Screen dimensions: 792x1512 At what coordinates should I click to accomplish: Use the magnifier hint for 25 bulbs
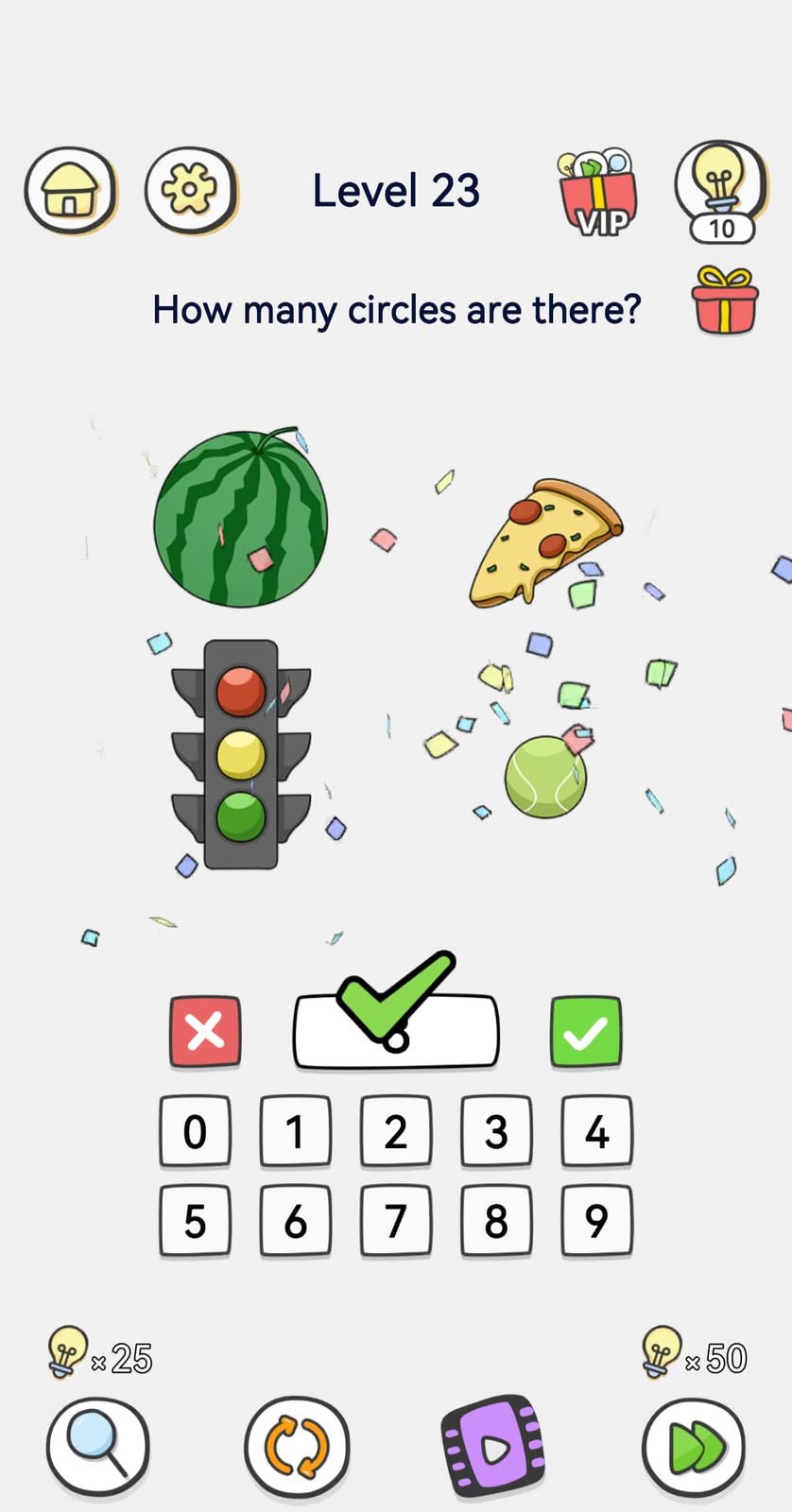[x=97, y=1446]
